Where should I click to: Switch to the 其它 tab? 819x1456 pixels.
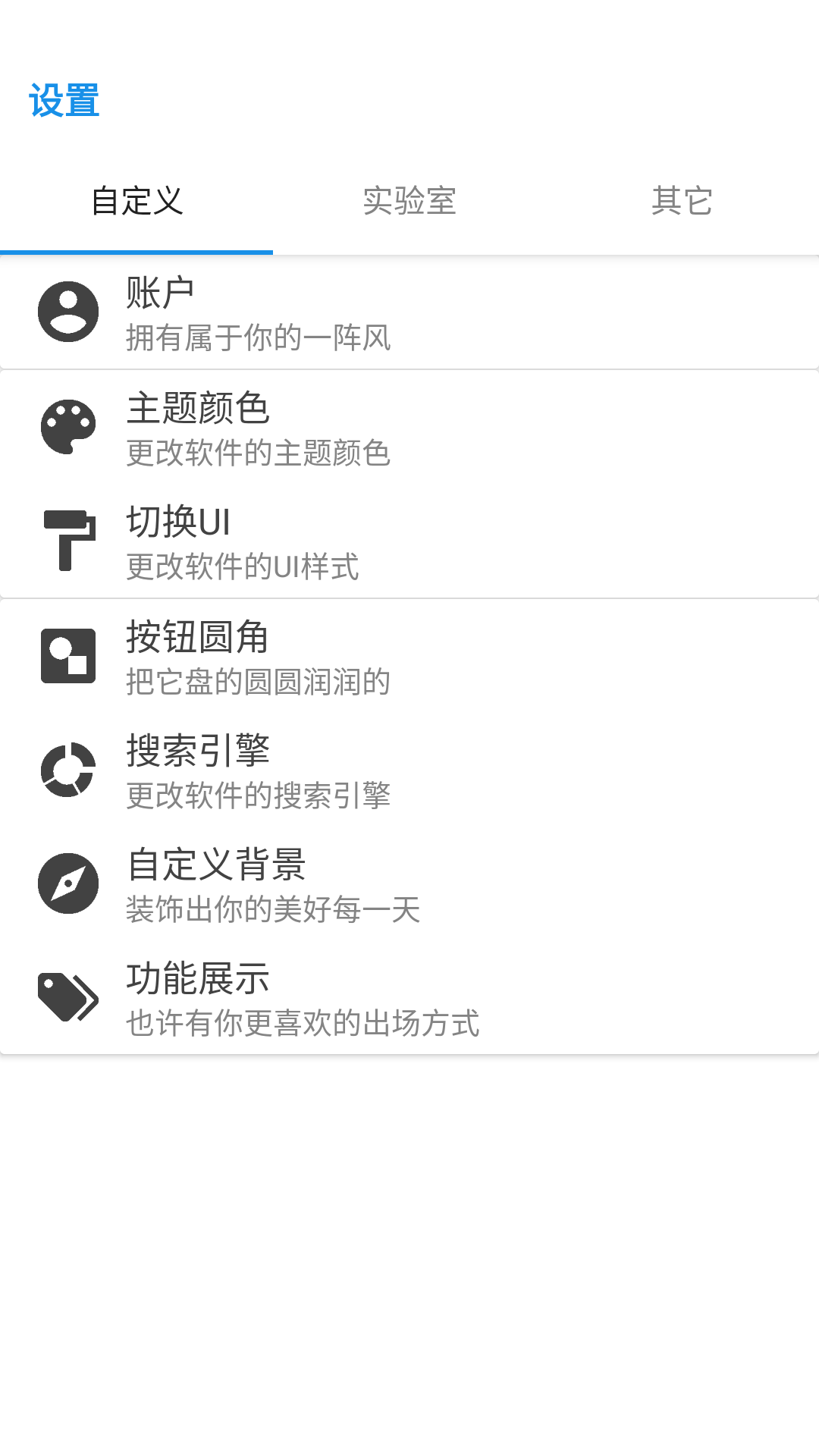[x=681, y=201]
